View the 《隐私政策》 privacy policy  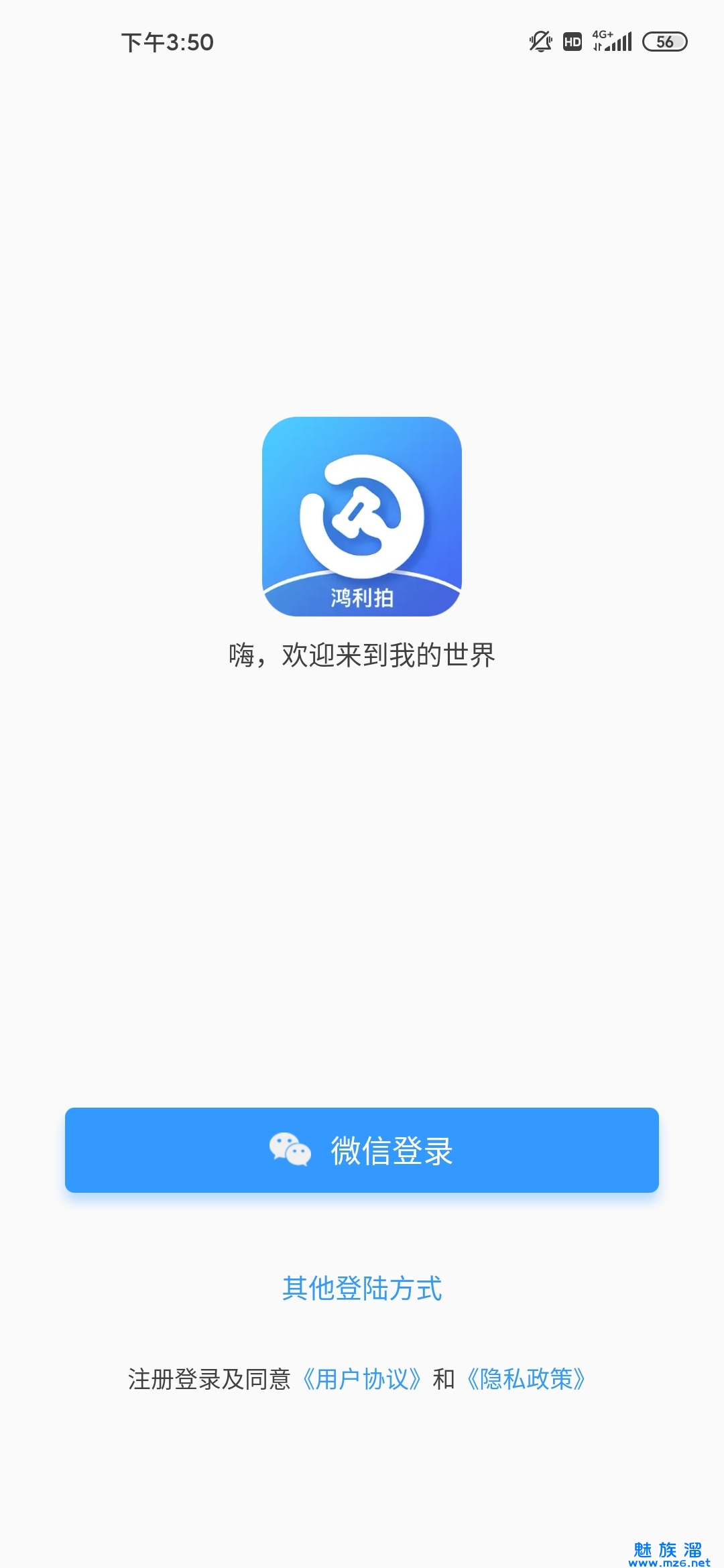[x=526, y=1379]
